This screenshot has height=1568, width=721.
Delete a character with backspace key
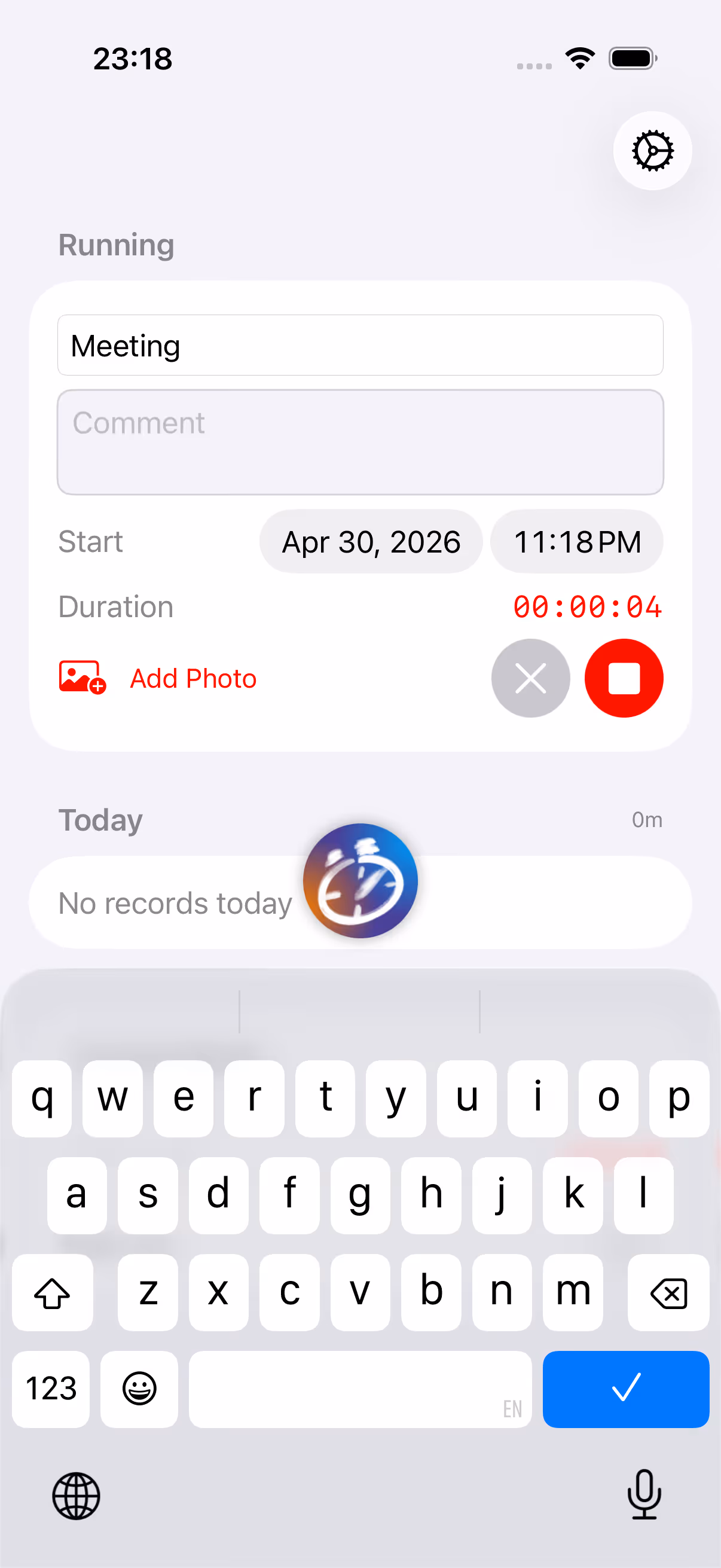[668, 1292]
